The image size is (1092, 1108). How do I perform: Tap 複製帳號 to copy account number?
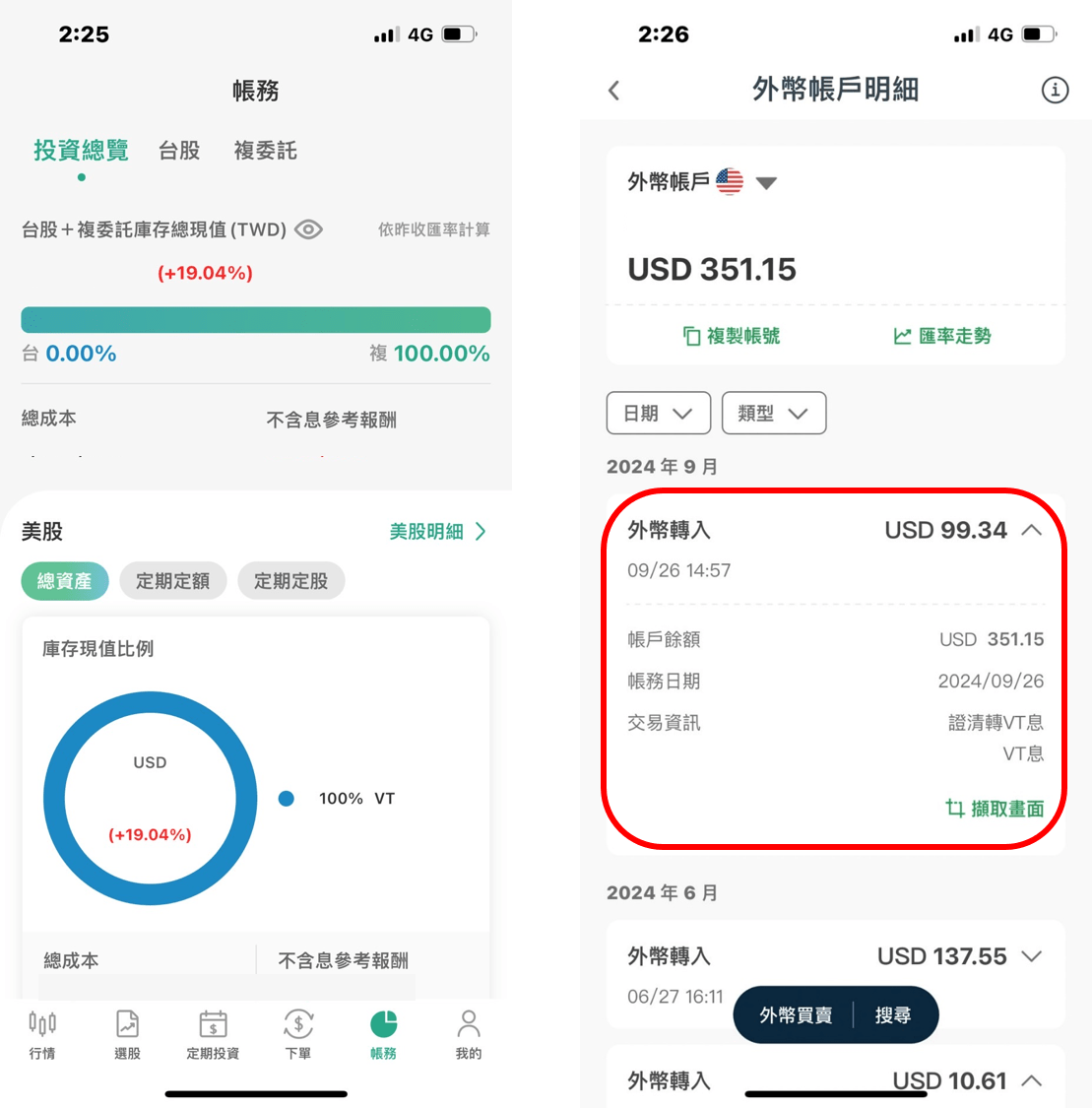point(732,336)
